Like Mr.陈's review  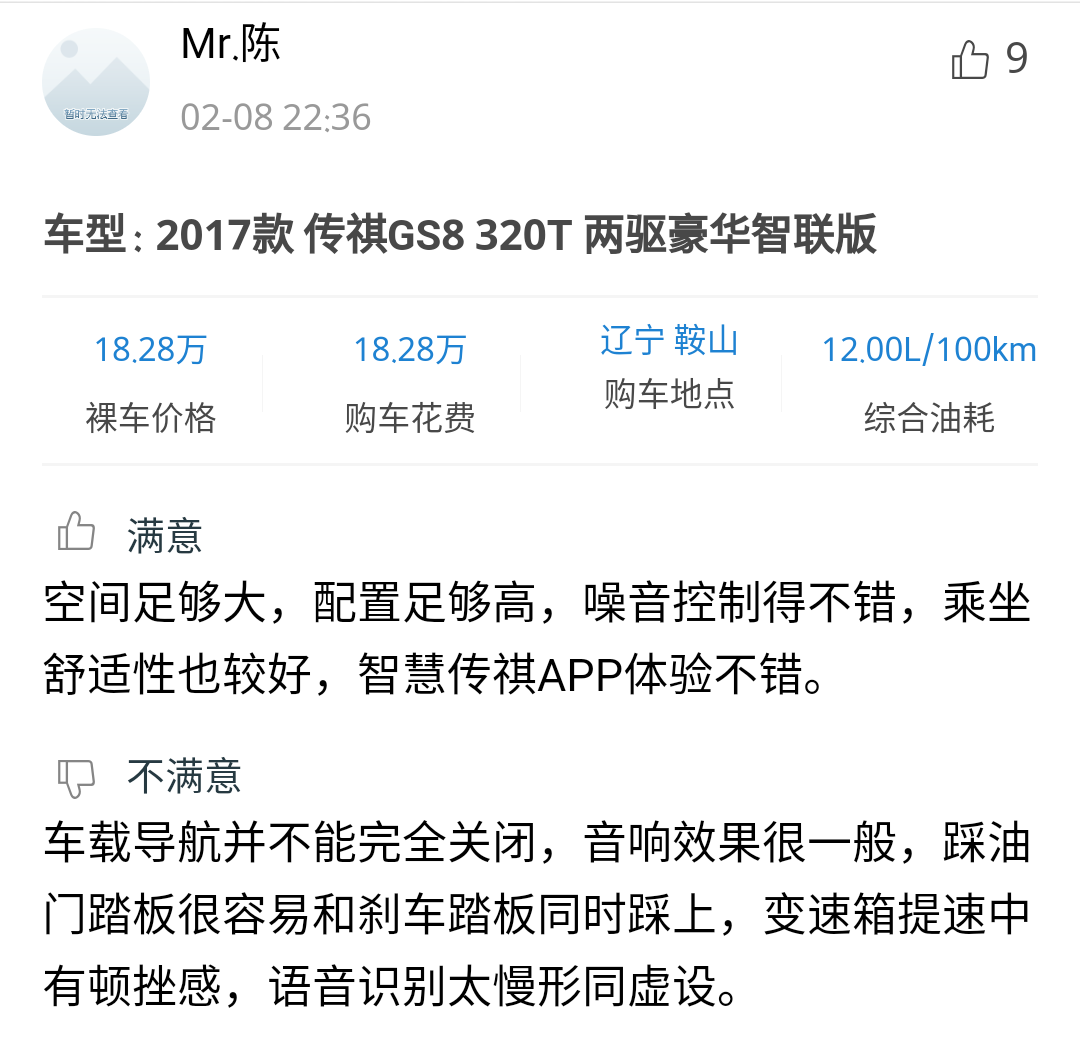(x=970, y=60)
